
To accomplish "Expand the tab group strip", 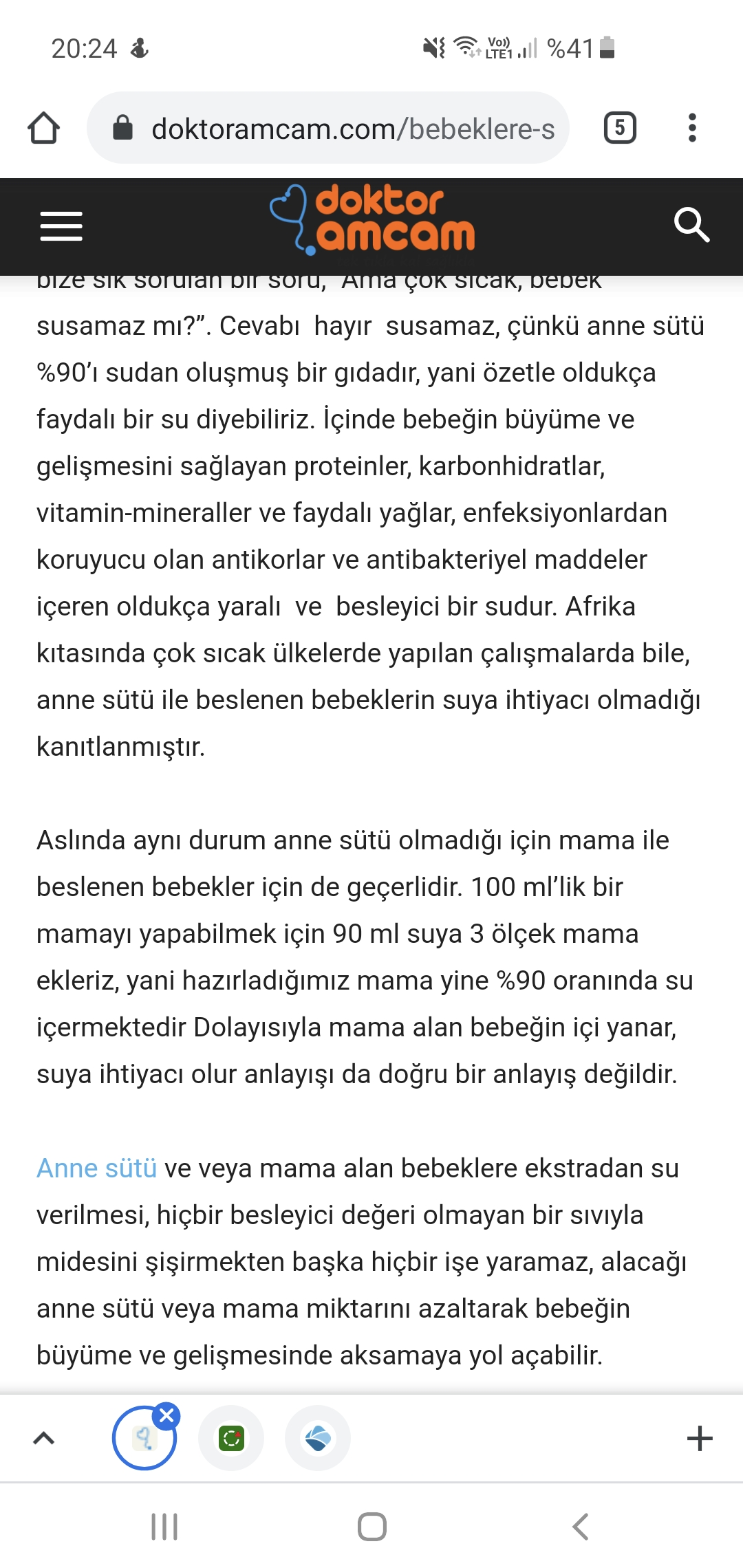I will coord(44,1438).
